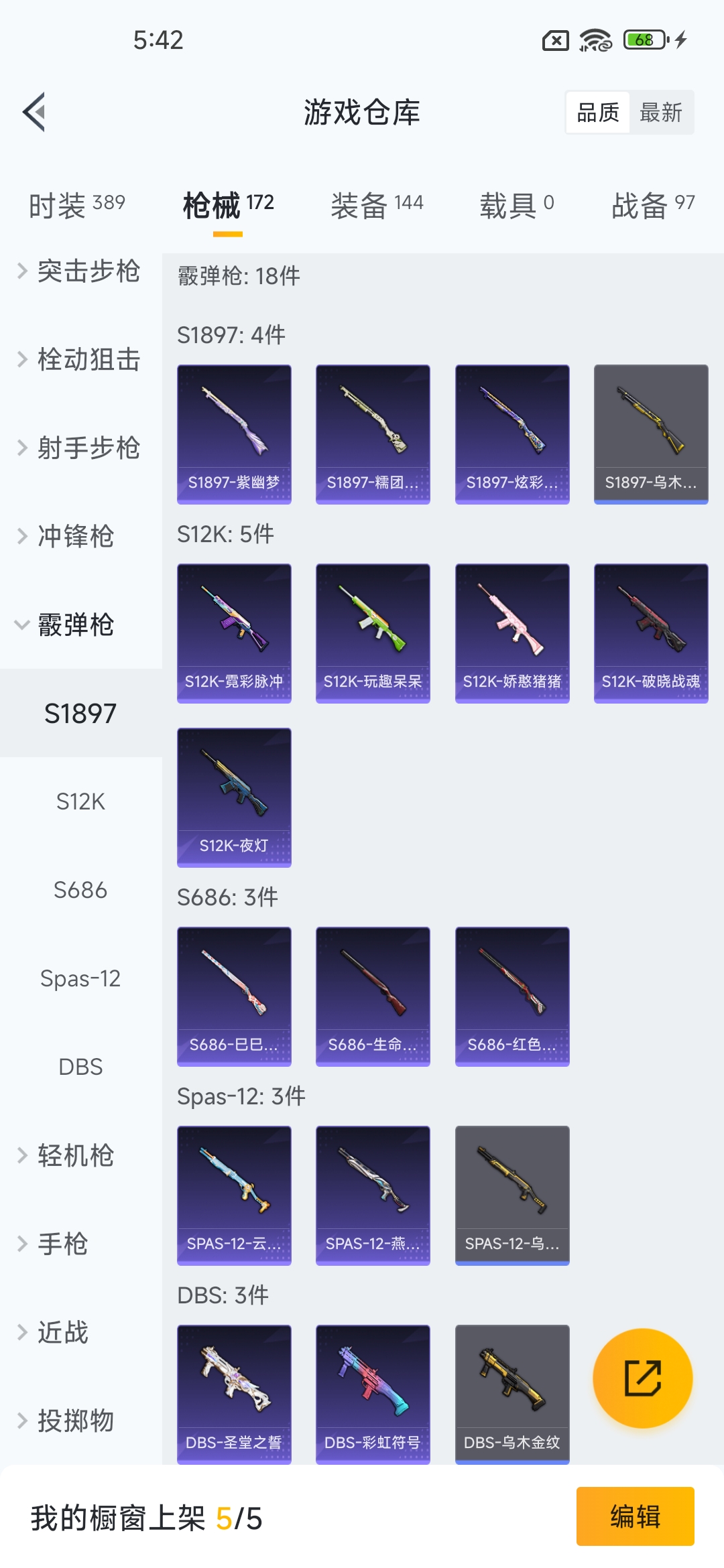
Task: View the S12K-玩趣呆呆 skin
Action: click(373, 633)
